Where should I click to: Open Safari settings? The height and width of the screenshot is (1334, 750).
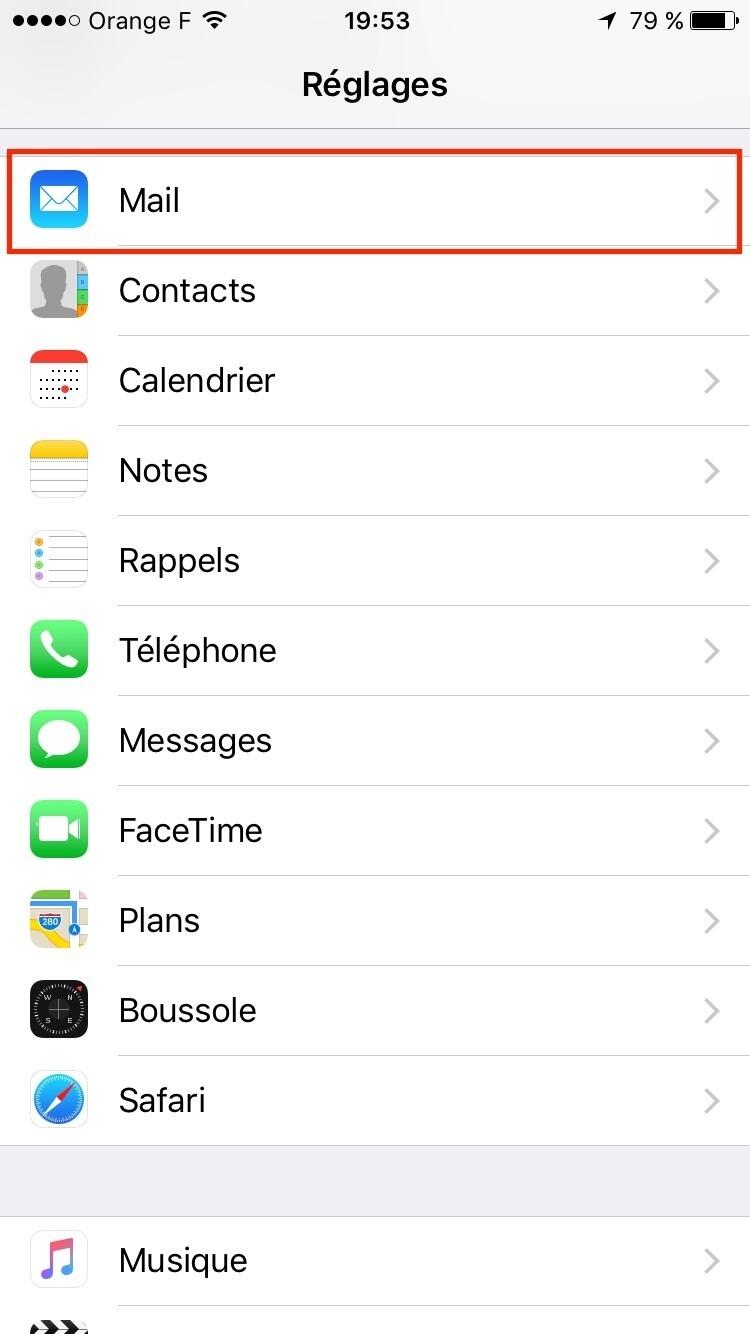coord(375,1101)
